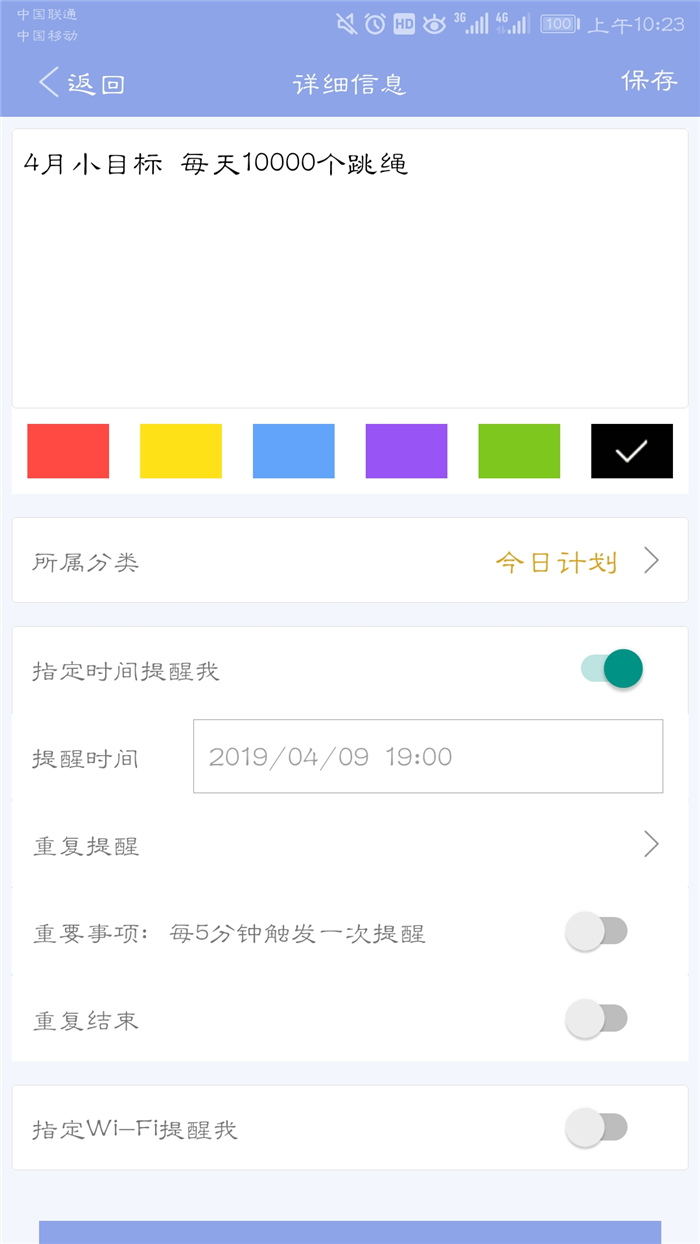Open the 所属分类 category row
This screenshot has width=700, height=1244.
(x=350, y=561)
